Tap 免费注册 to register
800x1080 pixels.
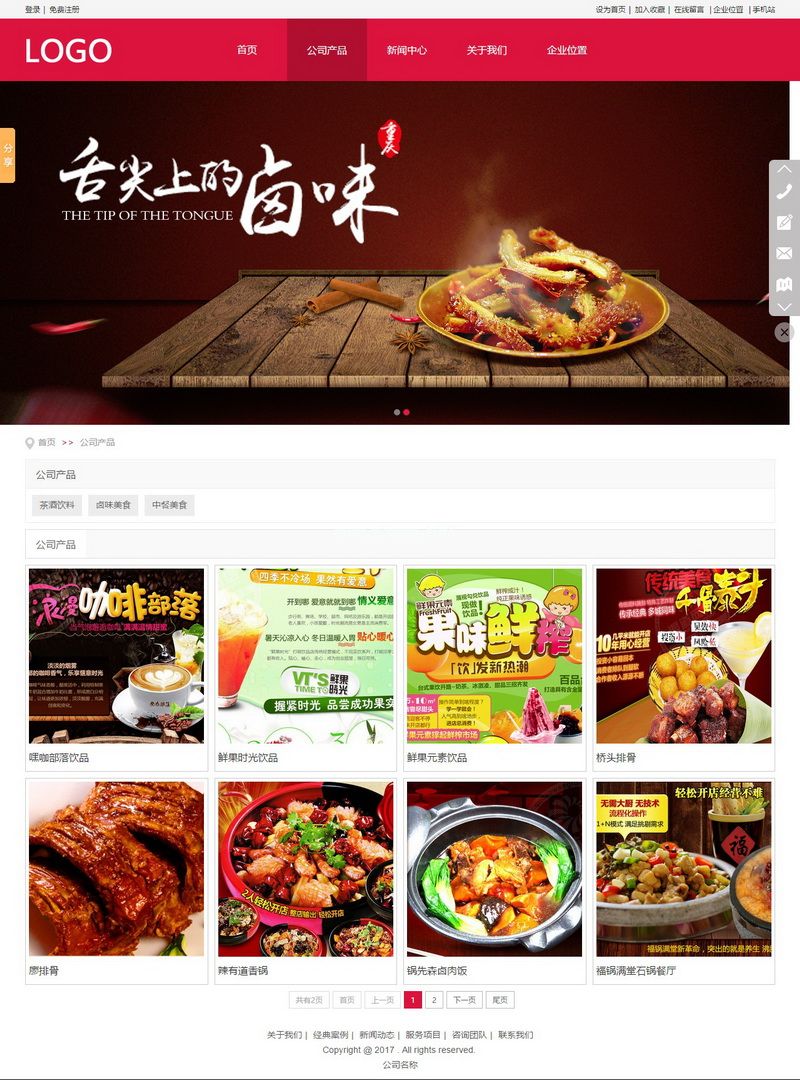[x=64, y=9]
